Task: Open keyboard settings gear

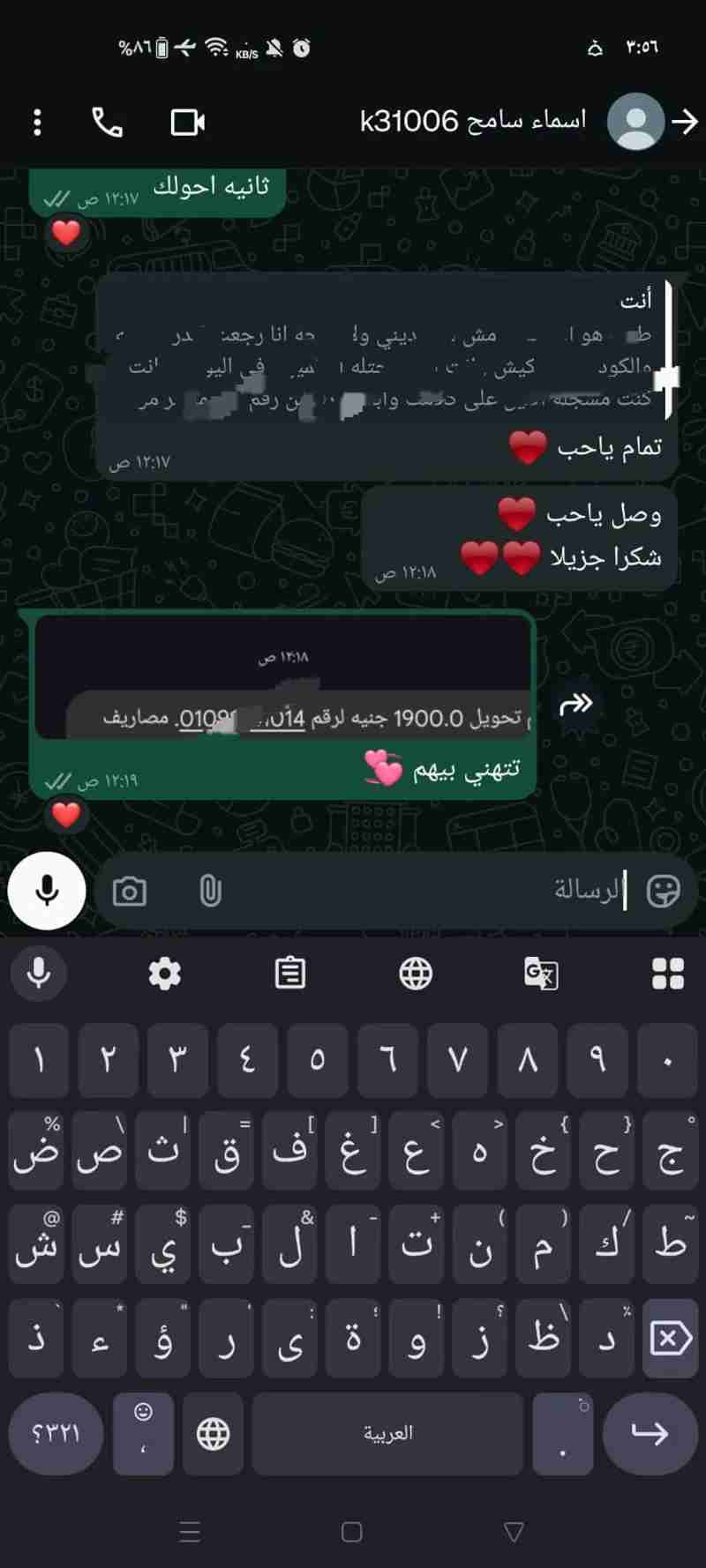Action: (x=164, y=974)
